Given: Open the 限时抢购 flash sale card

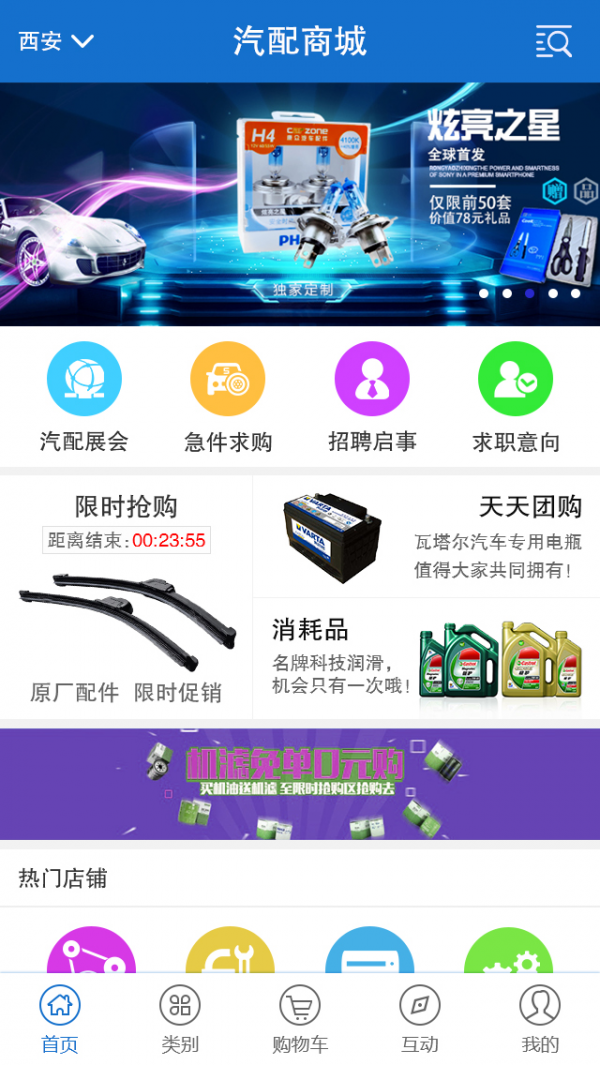Looking at the screenshot, I should pyautogui.click(x=126, y=597).
